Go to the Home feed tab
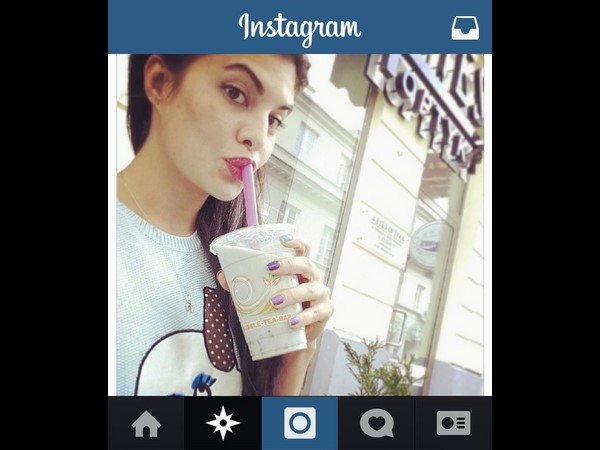This screenshot has width=600, height=450. tap(146, 424)
